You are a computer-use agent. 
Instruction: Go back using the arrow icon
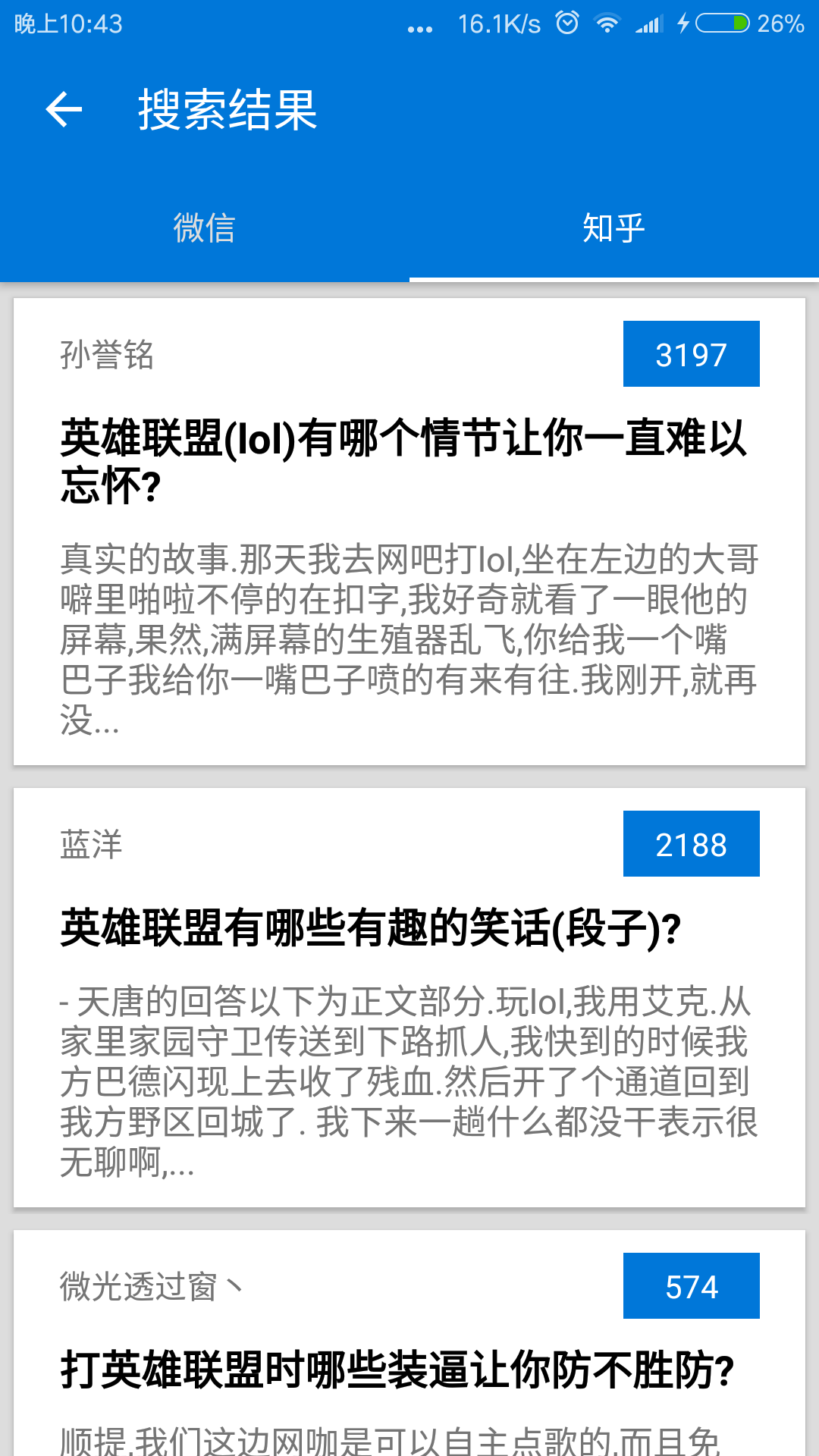64,110
